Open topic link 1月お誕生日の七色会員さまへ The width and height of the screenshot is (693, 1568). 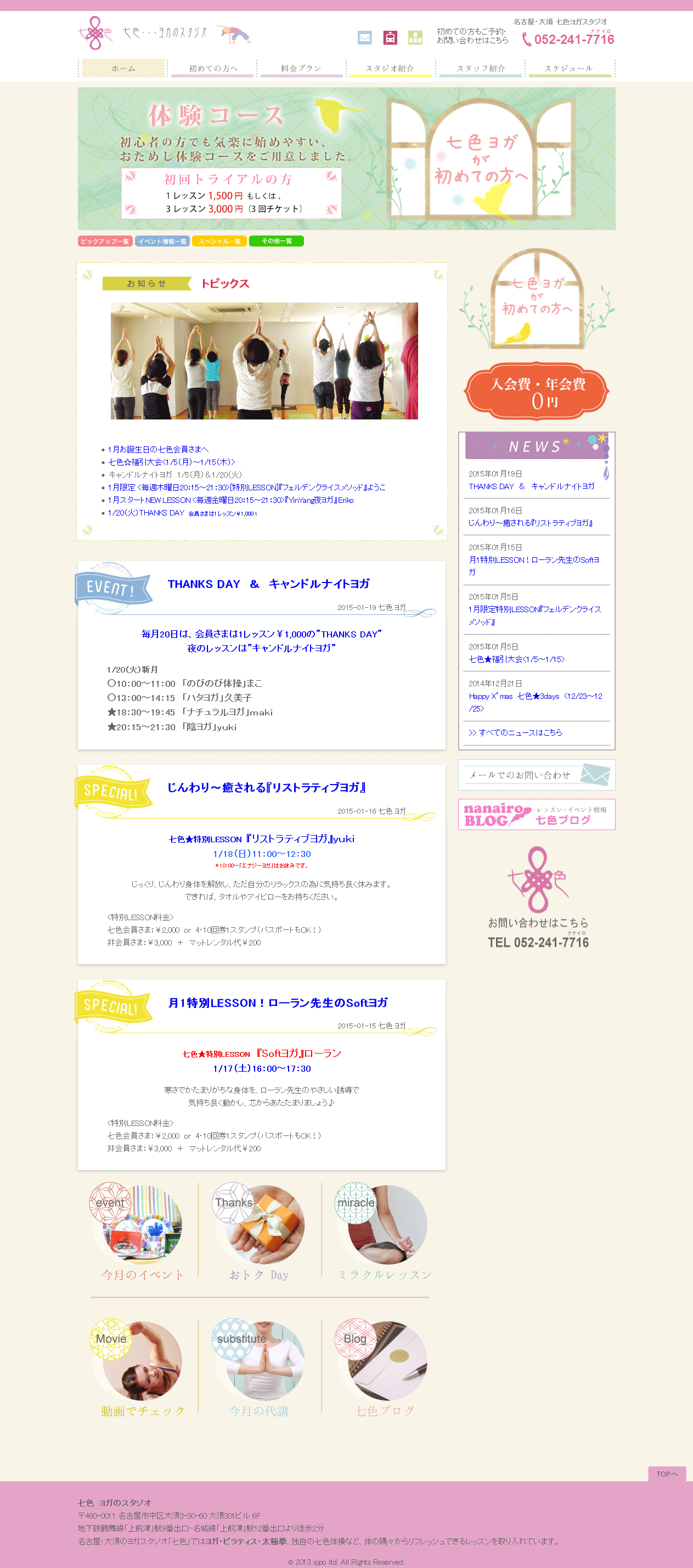pyautogui.click(x=158, y=449)
